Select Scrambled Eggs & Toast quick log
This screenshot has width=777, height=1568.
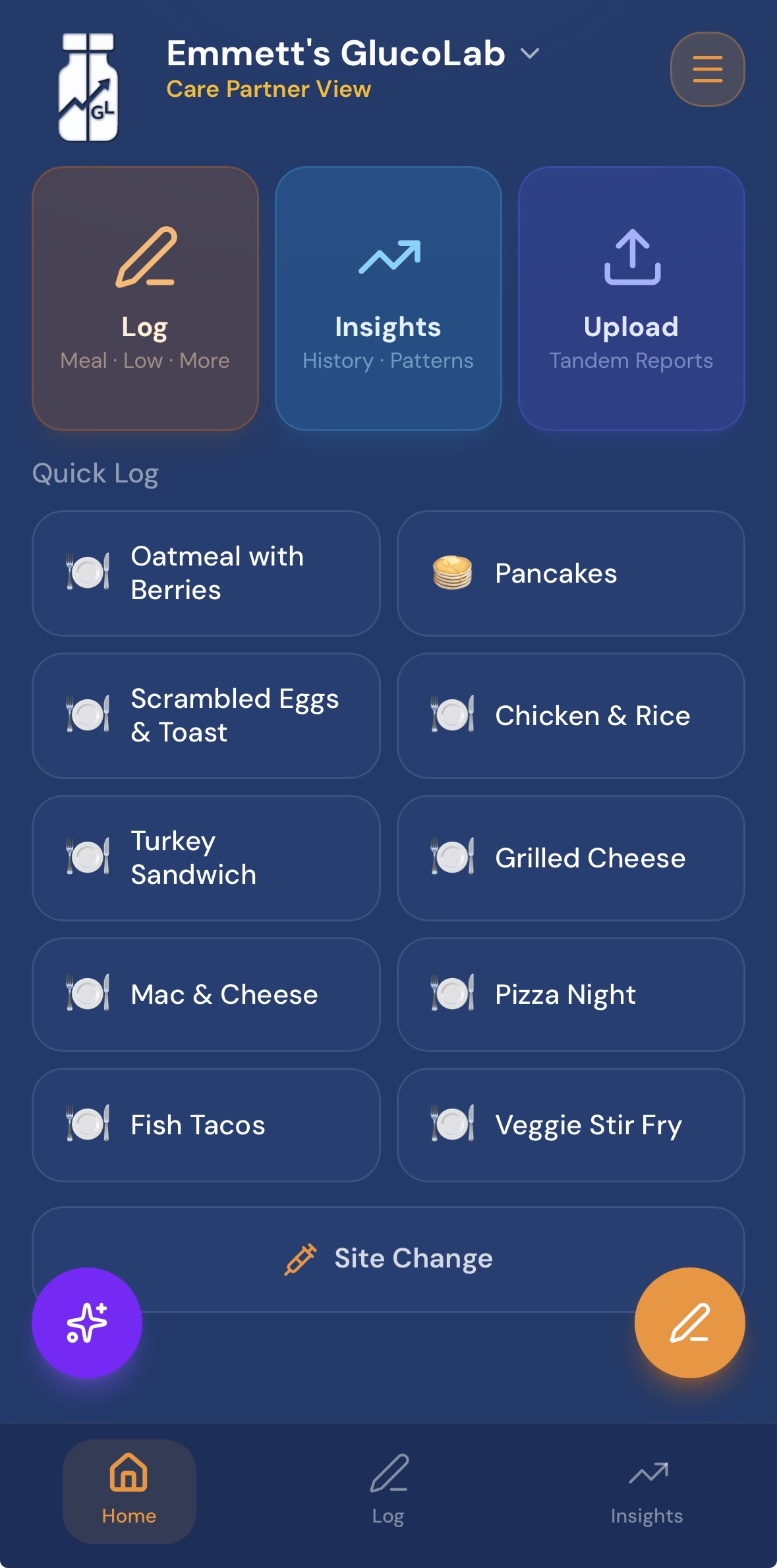(206, 716)
